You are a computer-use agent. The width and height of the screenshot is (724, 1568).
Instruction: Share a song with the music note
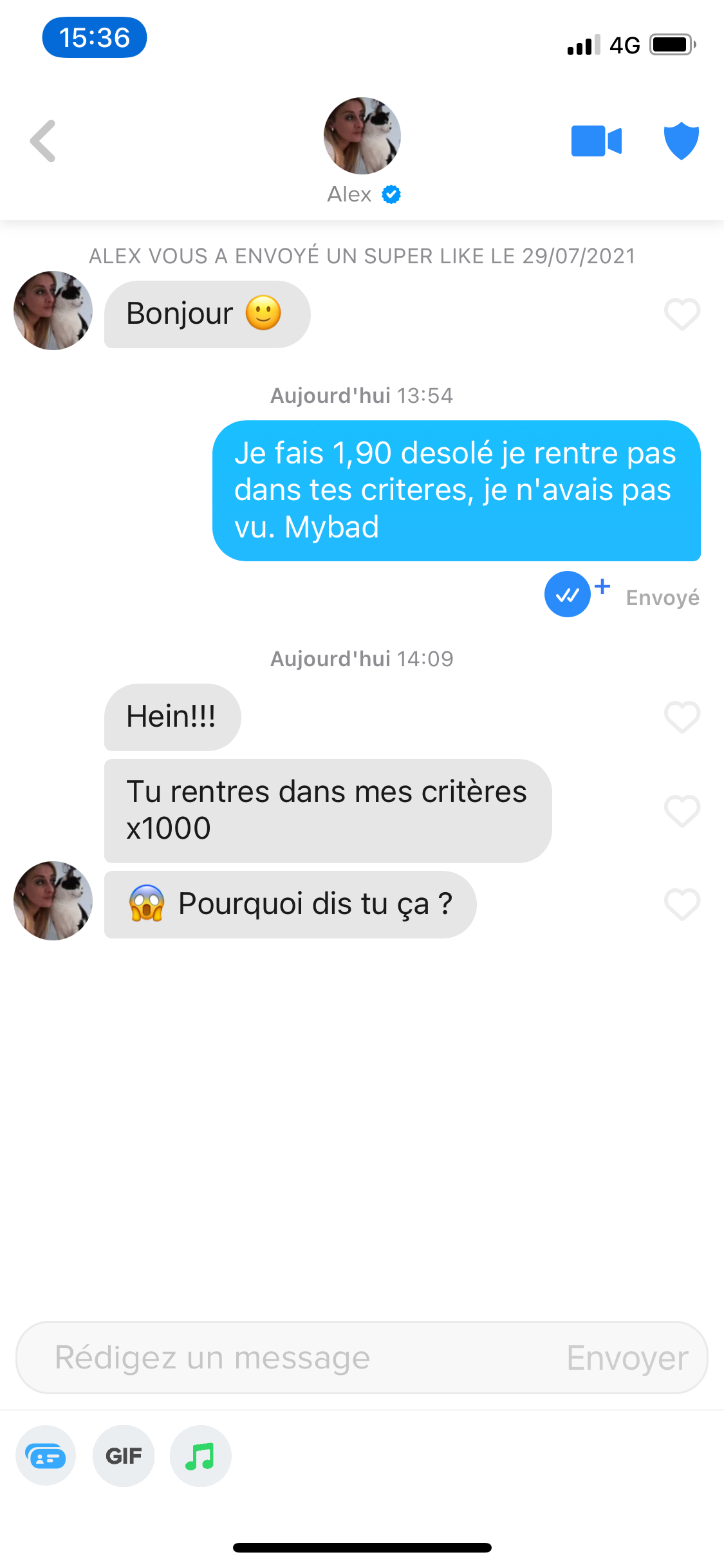click(x=200, y=1455)
